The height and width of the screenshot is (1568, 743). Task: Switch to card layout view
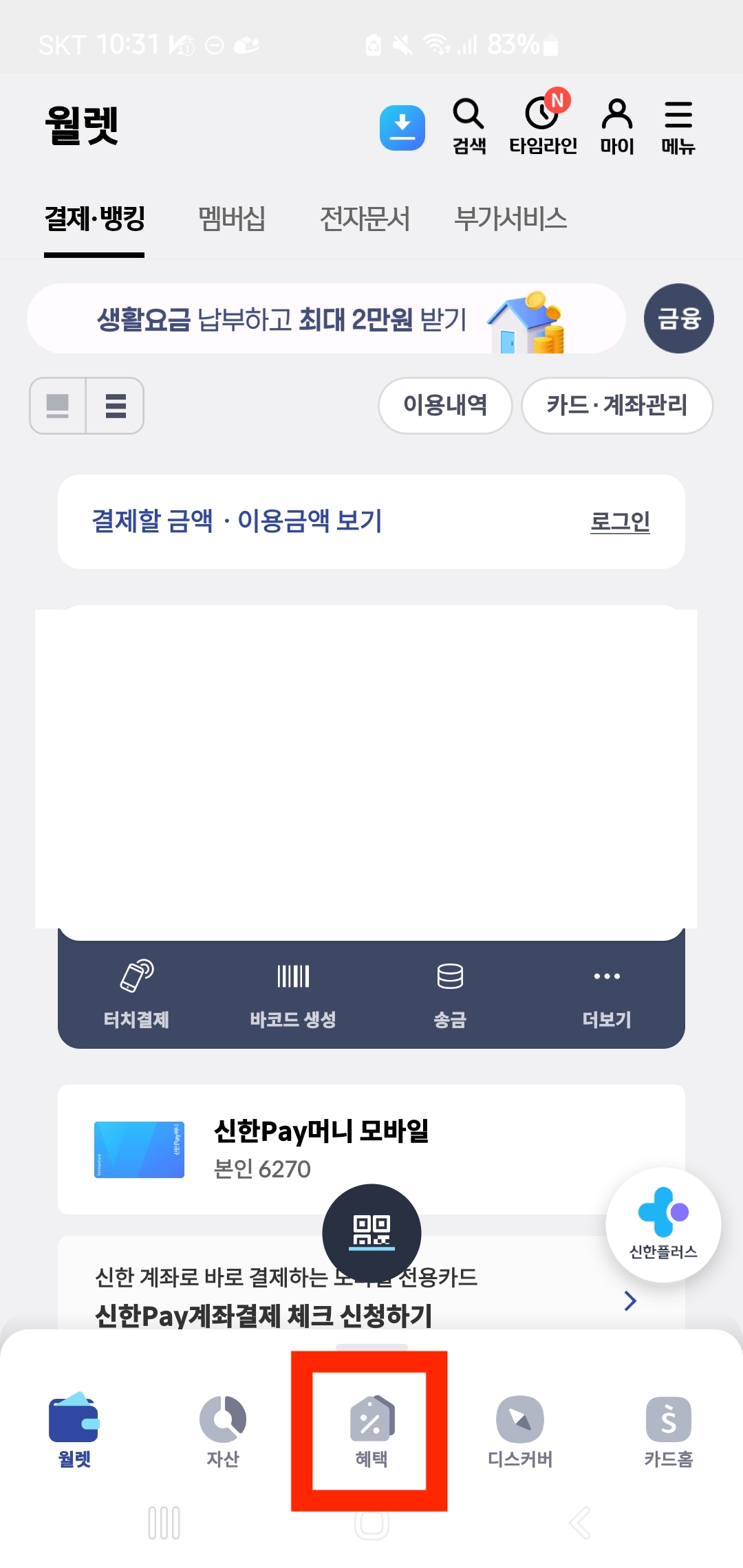(58, 406)
